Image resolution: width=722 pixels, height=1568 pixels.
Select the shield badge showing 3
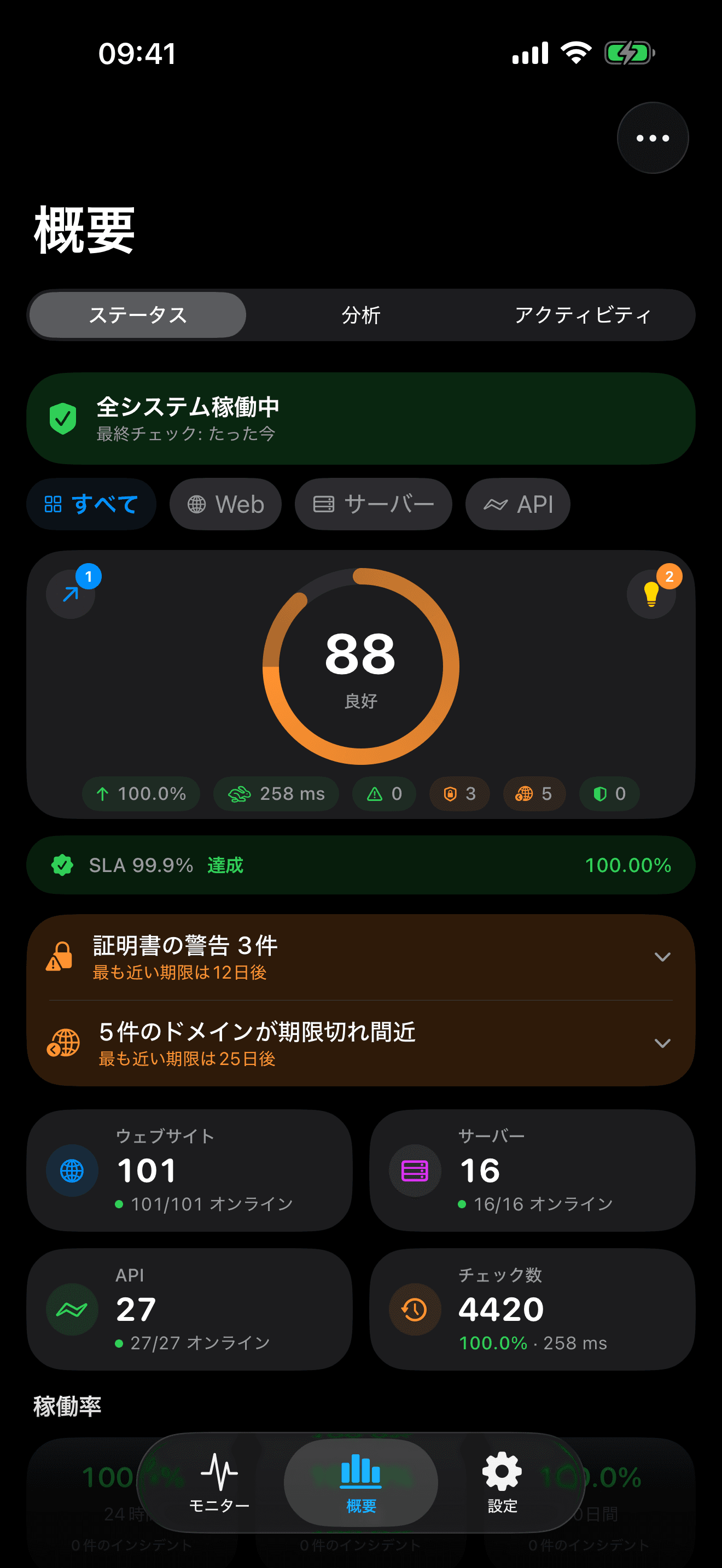[458, 794]
